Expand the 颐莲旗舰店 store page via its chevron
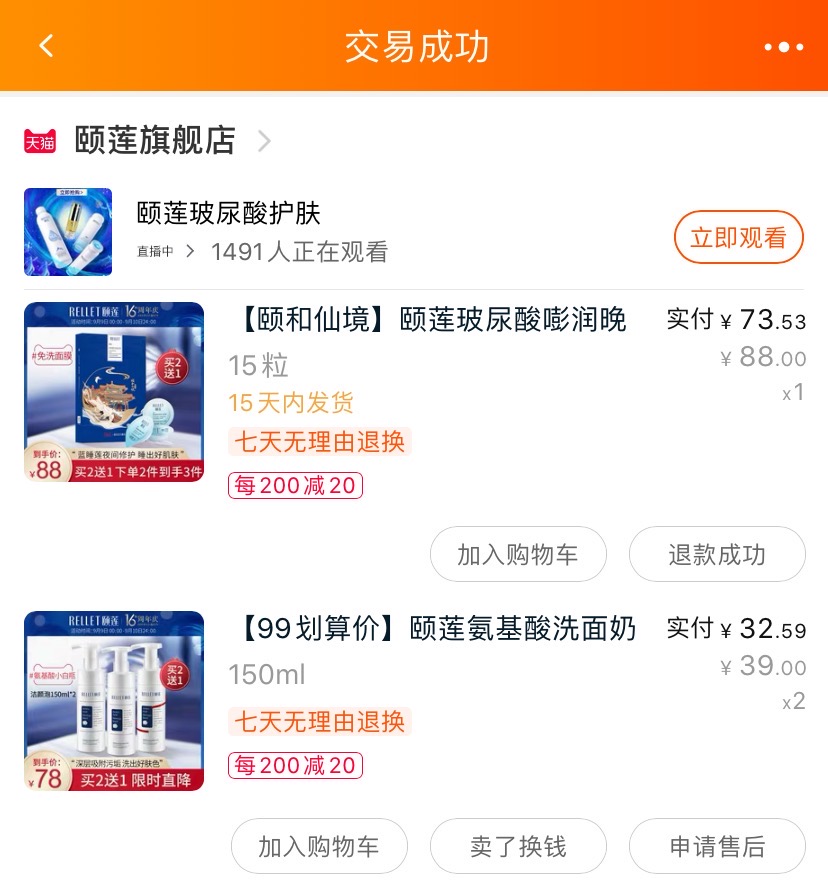This screenshot has height=891, width=828. [x=263, y=141]
